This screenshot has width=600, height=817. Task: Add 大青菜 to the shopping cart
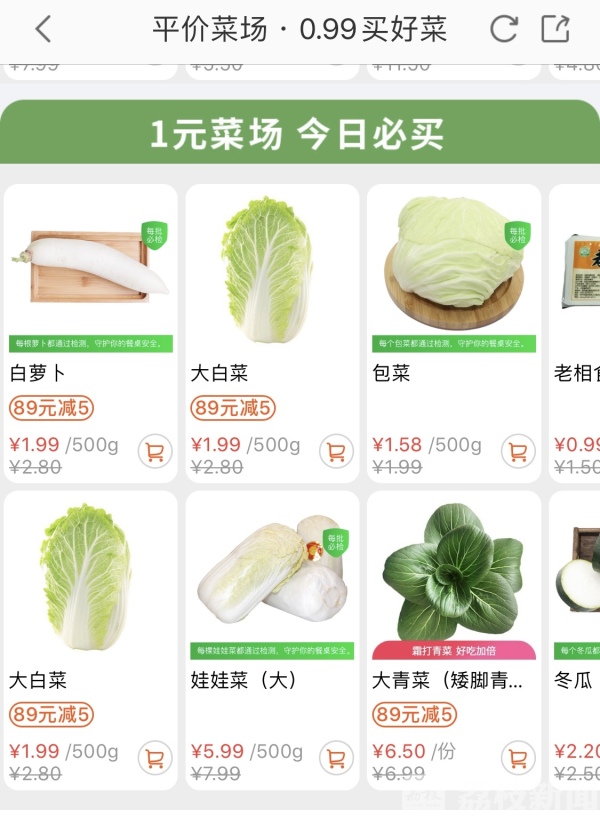point(518,757)
